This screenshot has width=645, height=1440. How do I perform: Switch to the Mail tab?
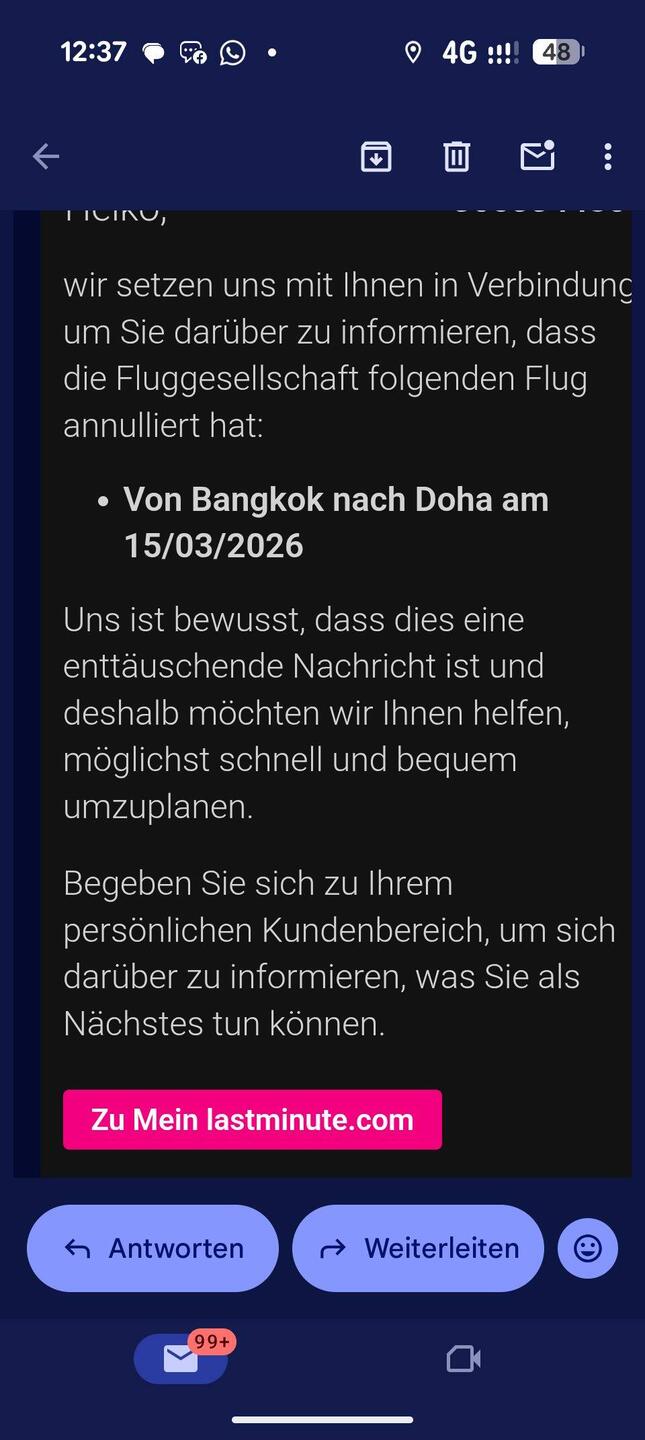(x=181, y=1359)
